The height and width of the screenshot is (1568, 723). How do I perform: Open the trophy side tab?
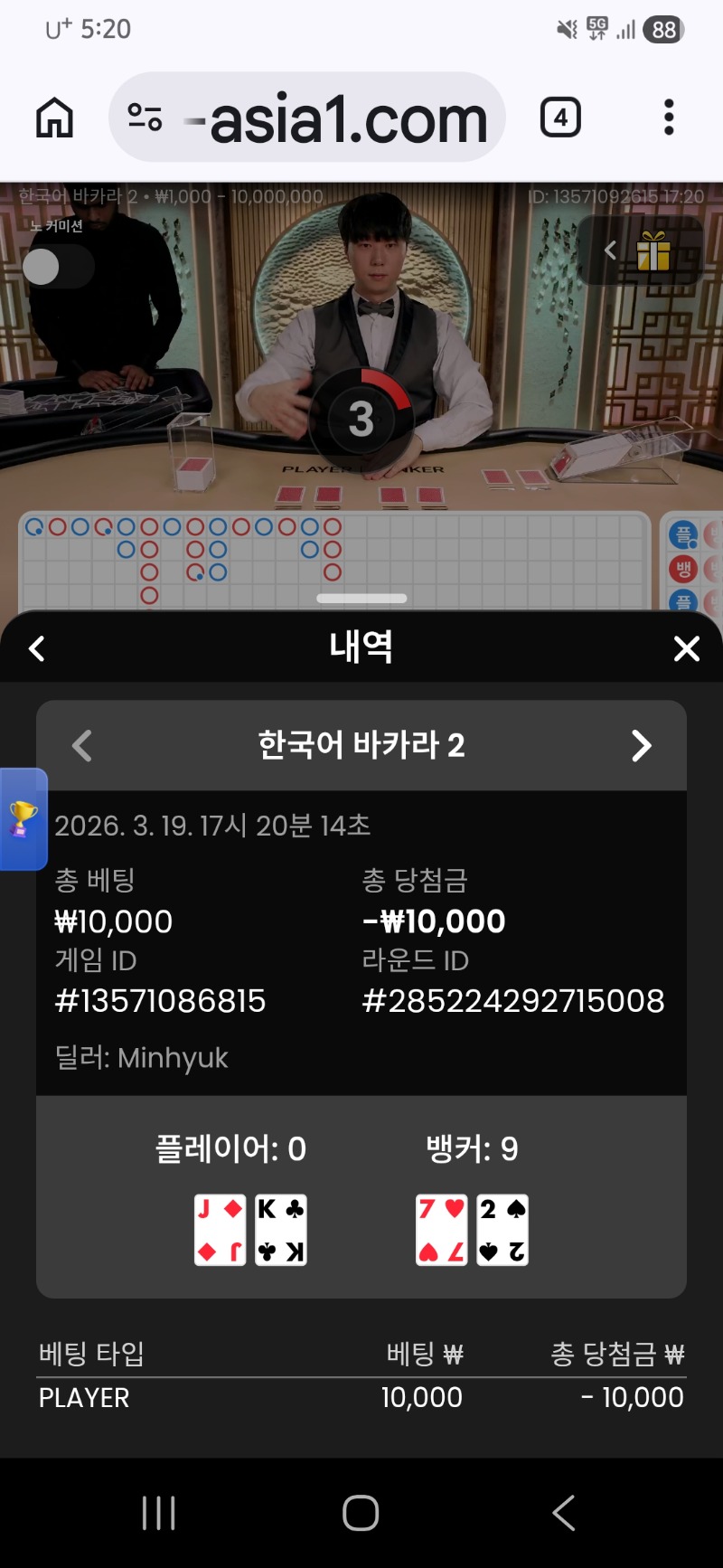(23, 819)
